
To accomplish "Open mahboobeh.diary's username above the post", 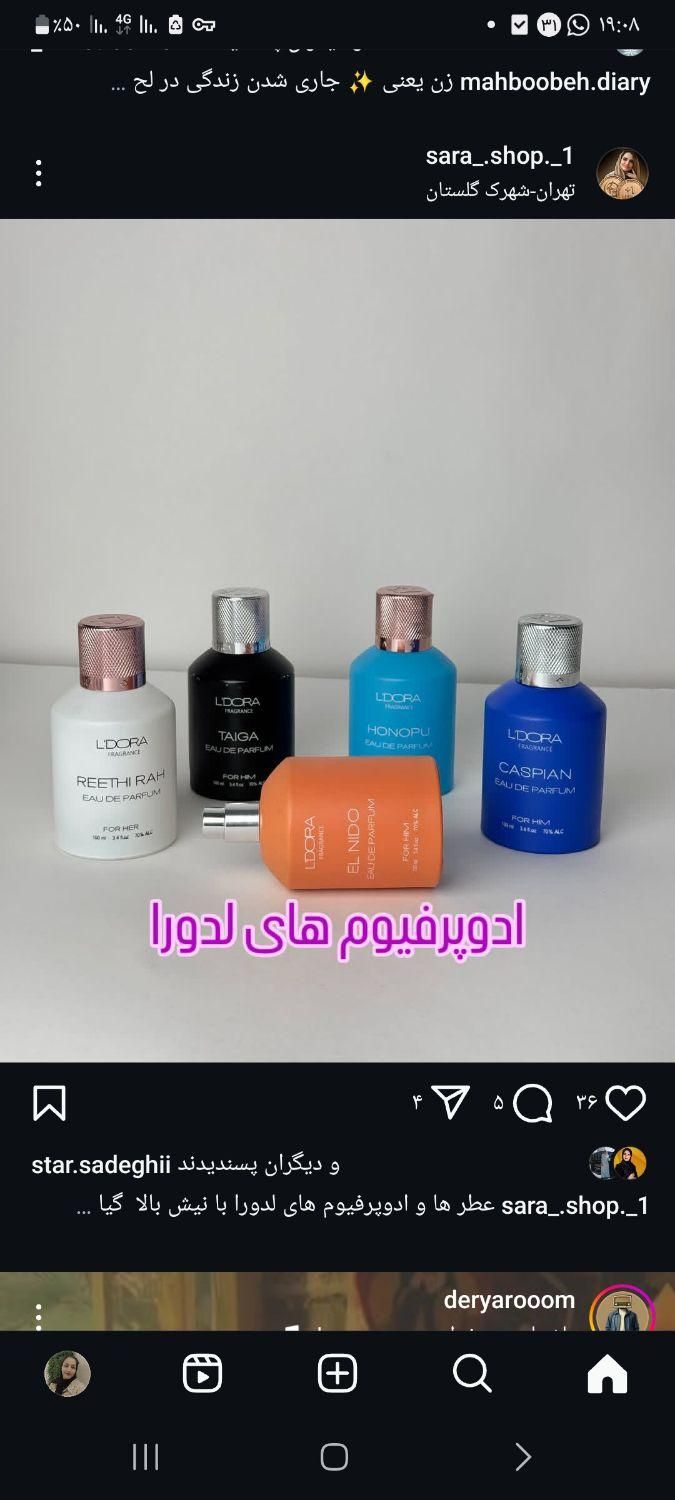I will [x=555, y=82].
